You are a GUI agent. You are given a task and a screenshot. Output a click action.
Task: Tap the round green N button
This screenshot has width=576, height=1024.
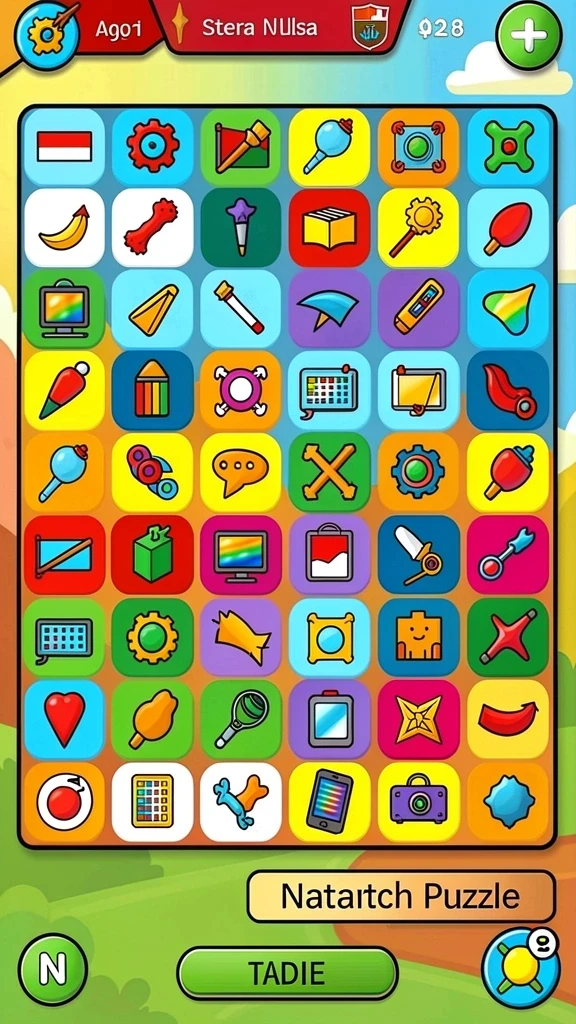52,968
